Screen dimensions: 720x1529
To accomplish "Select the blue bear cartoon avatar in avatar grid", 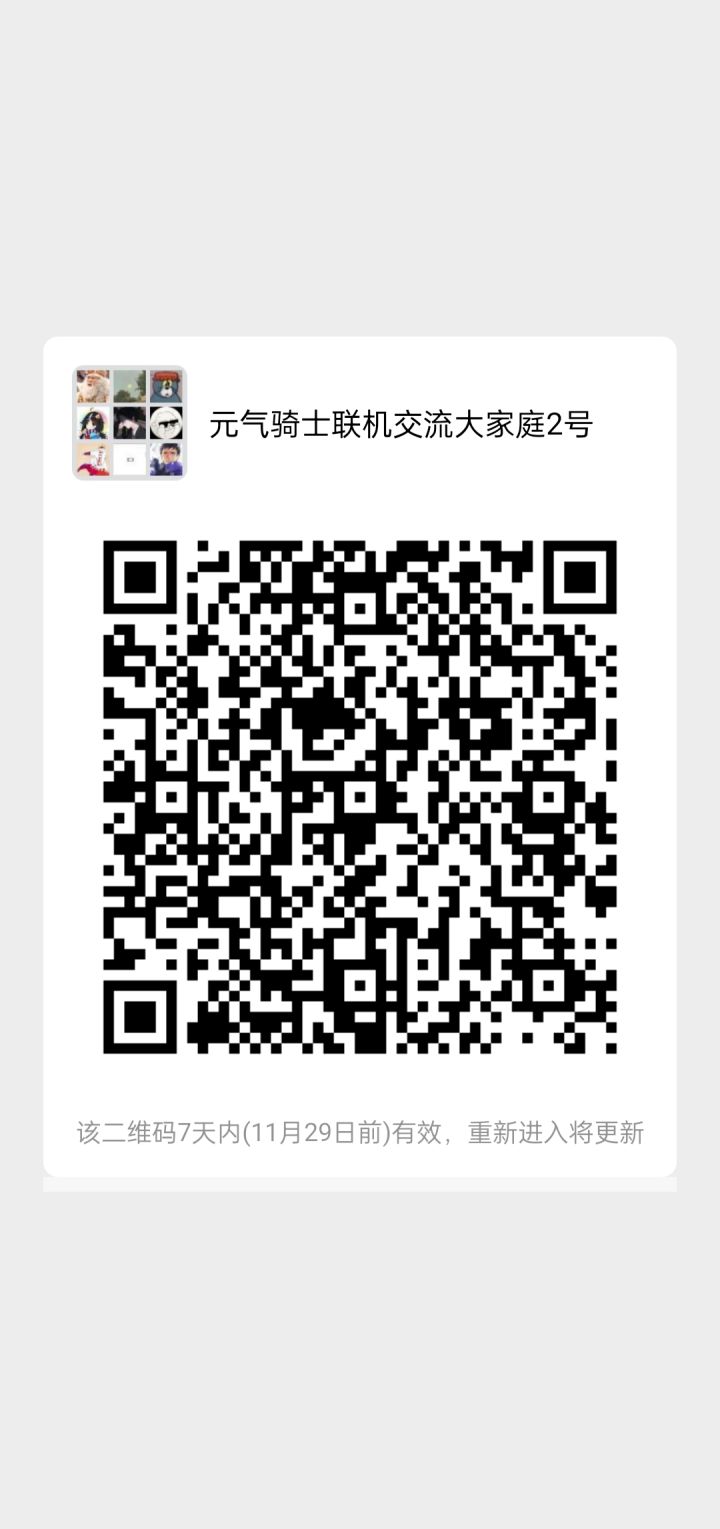I will 167,386.
